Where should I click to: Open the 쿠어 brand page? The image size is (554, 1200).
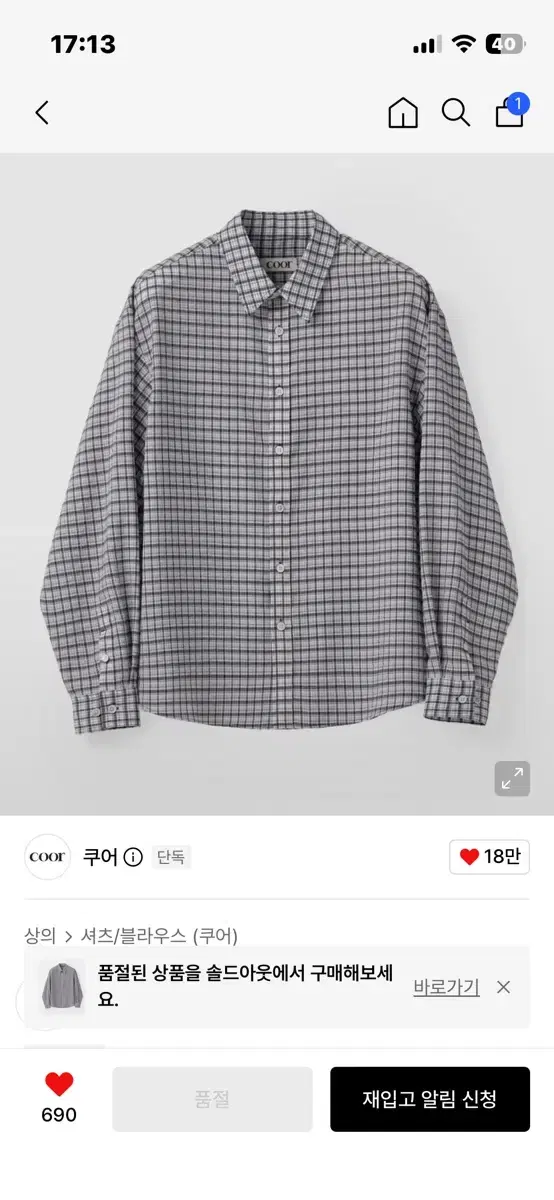point(100,857)
